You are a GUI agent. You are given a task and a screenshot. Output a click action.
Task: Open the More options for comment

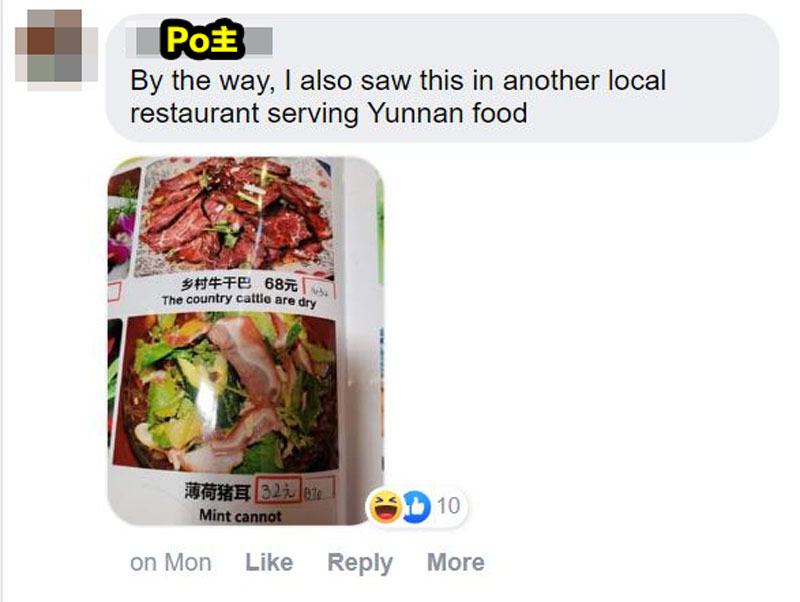(455, 563)
